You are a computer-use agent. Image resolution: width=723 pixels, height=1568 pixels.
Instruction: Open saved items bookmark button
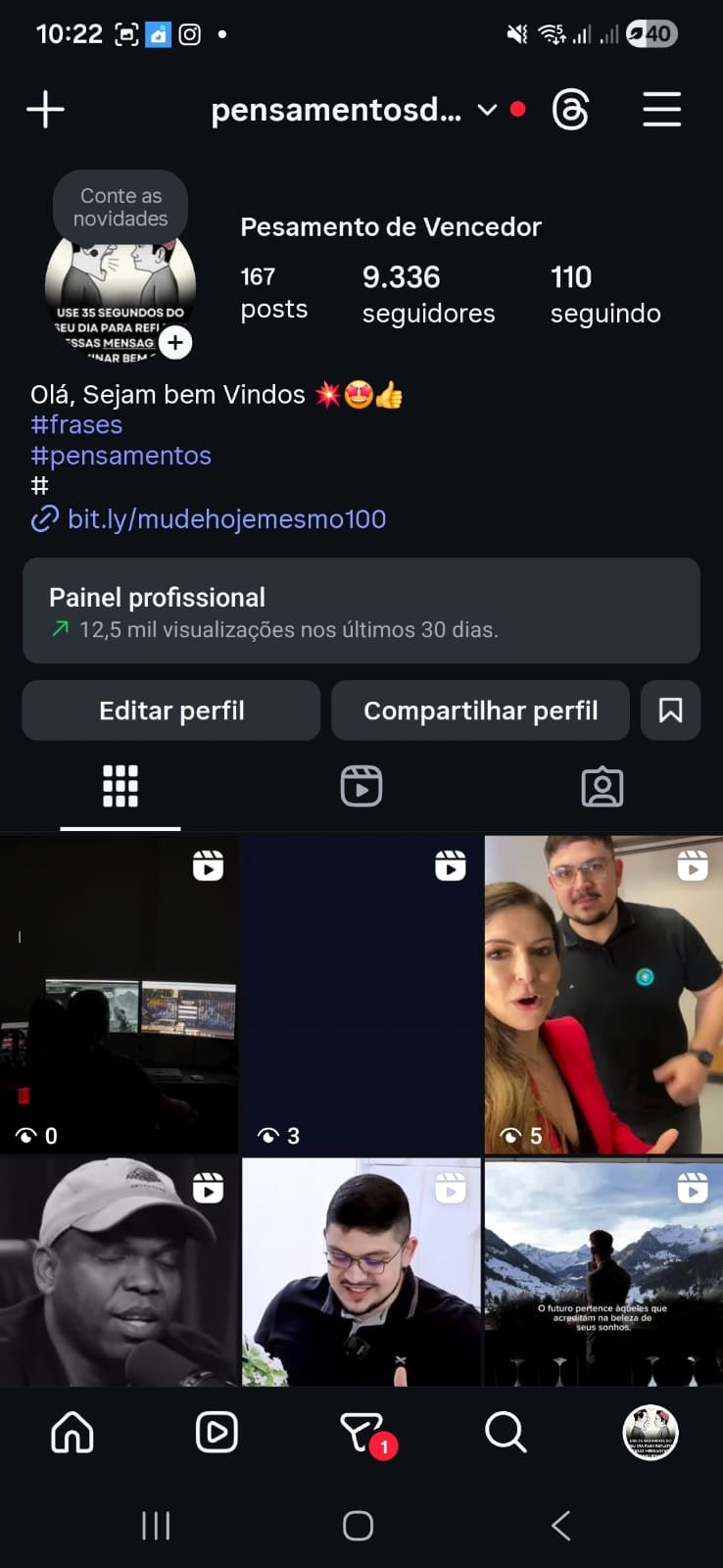[x=670, y=710]
